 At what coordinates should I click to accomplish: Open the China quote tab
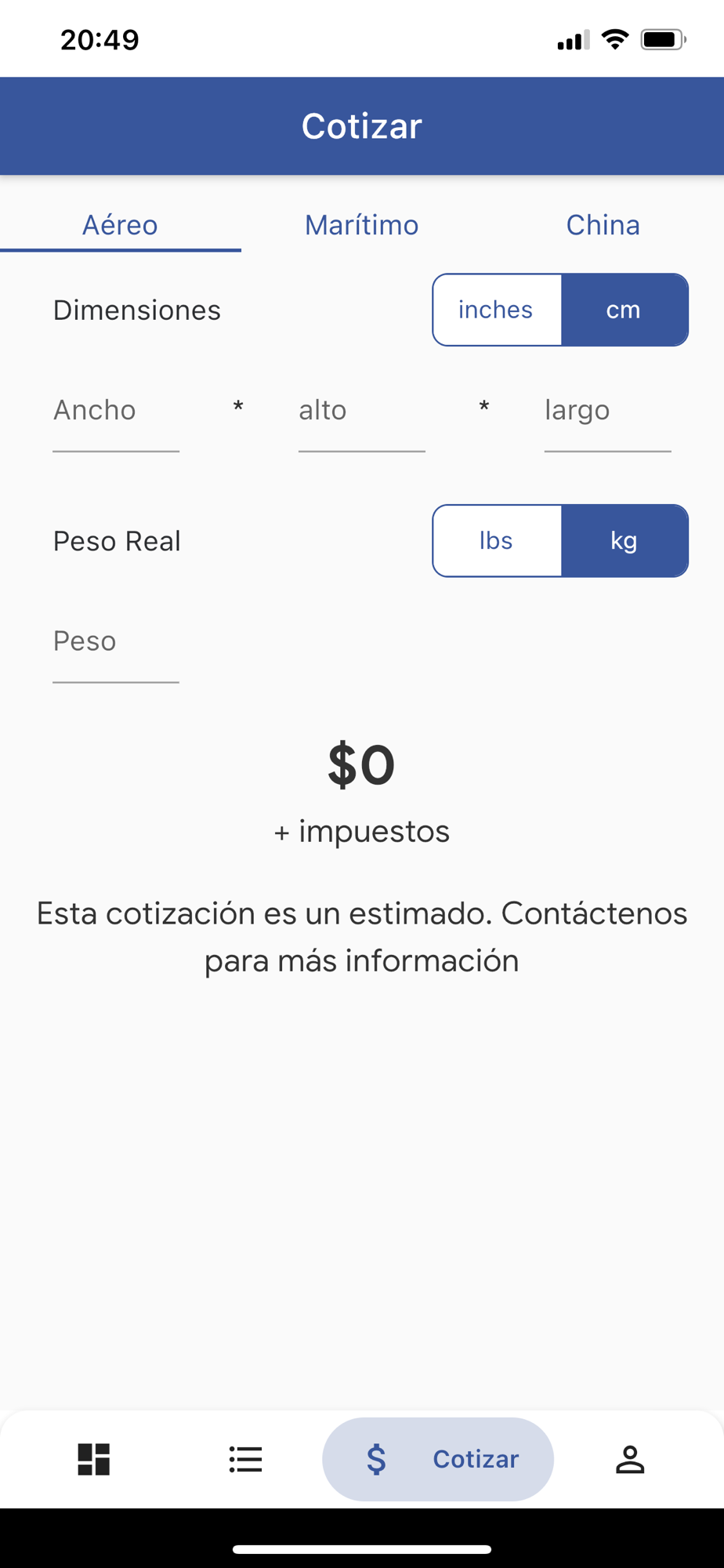(603, 225)
